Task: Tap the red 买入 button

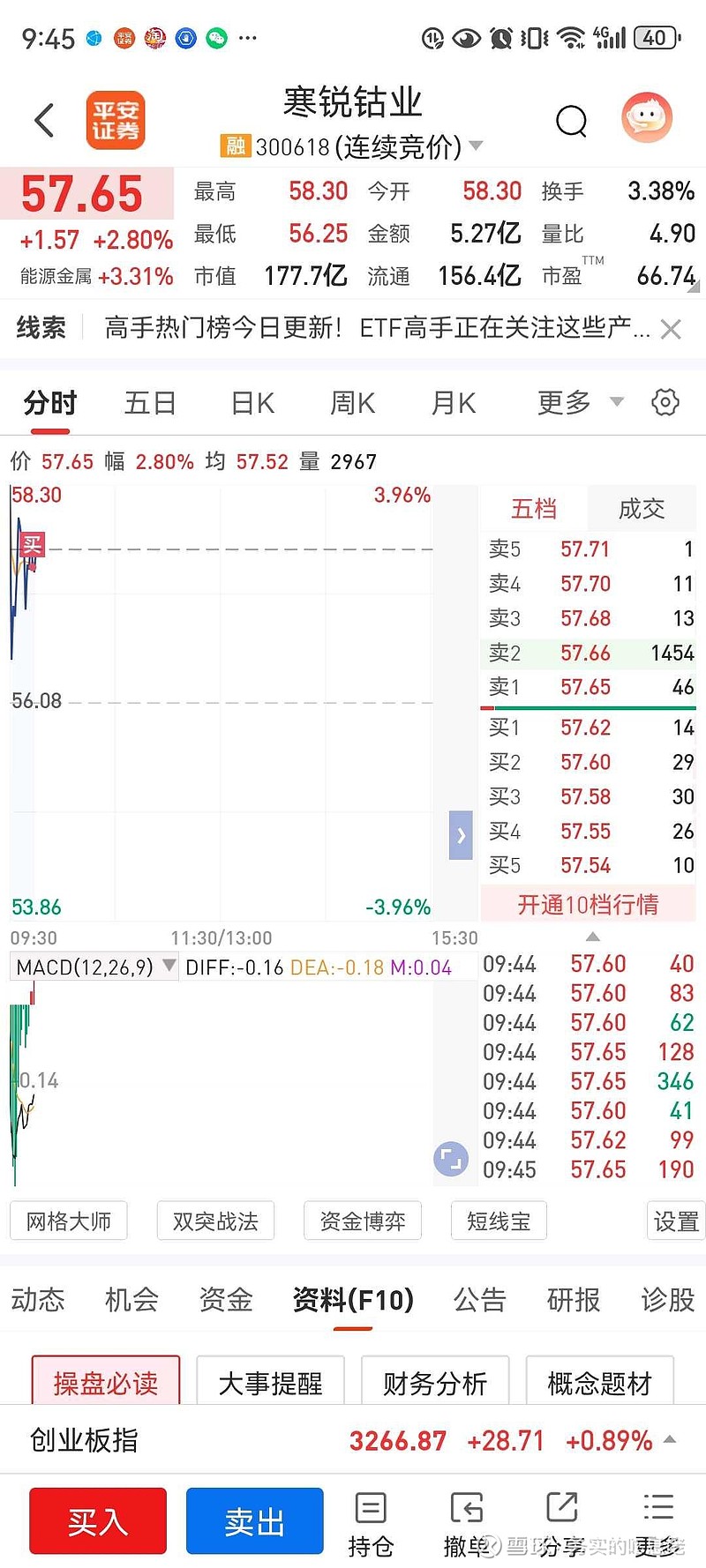Action: click(98, 1521)
